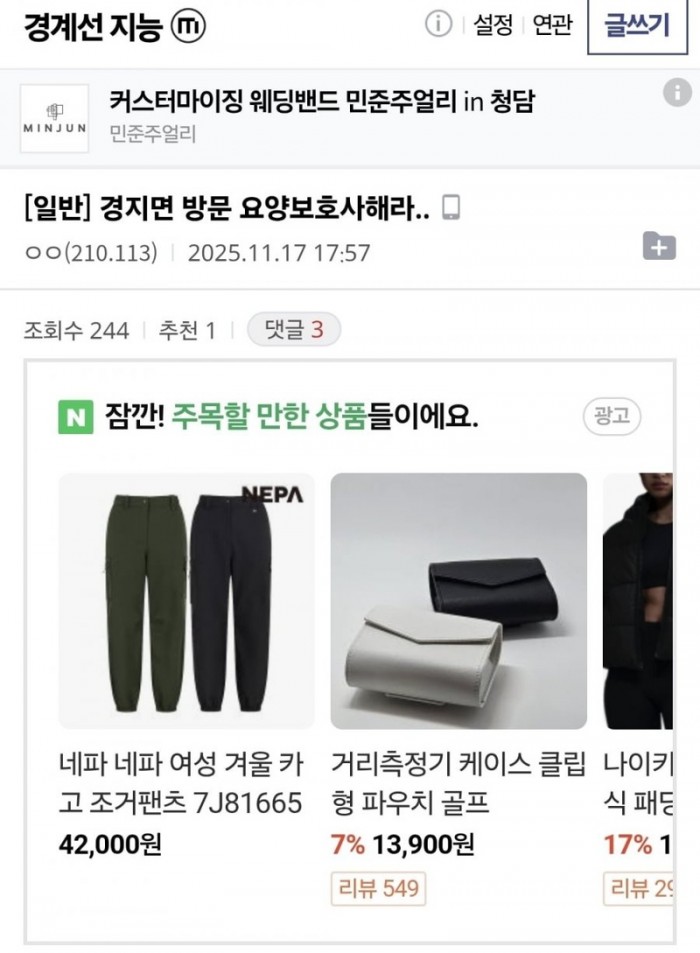The width and height of the screenshot is (700, 953).
Task: Open 연관 related galleries
Action: pyautogui.click(x=552, y=26)
